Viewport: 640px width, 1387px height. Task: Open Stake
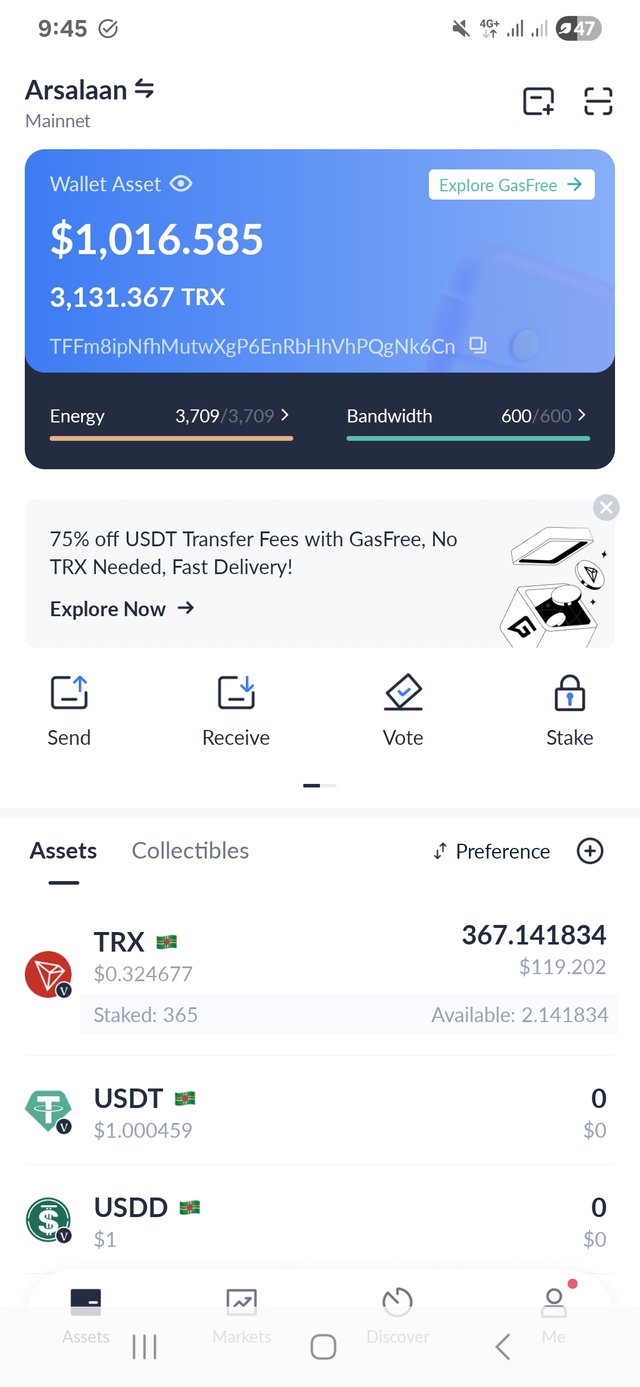(x=569, y=711)
